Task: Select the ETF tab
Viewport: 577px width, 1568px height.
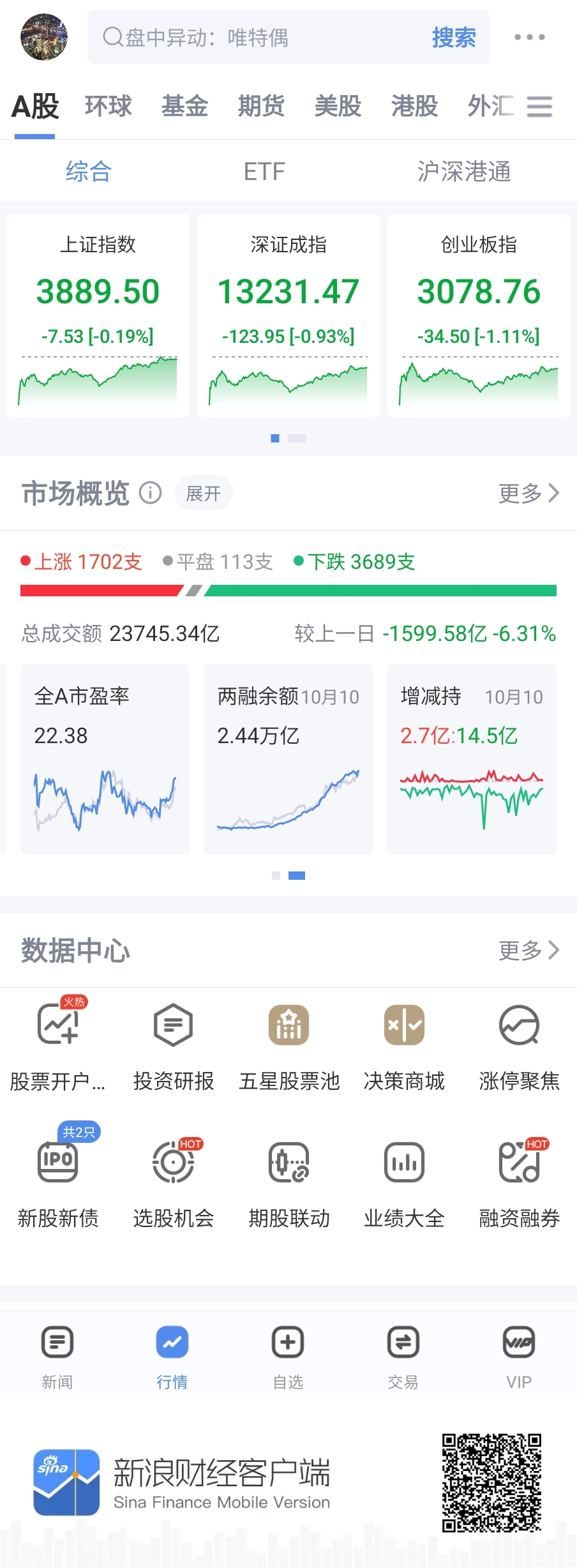Action: tap(263, 170)
